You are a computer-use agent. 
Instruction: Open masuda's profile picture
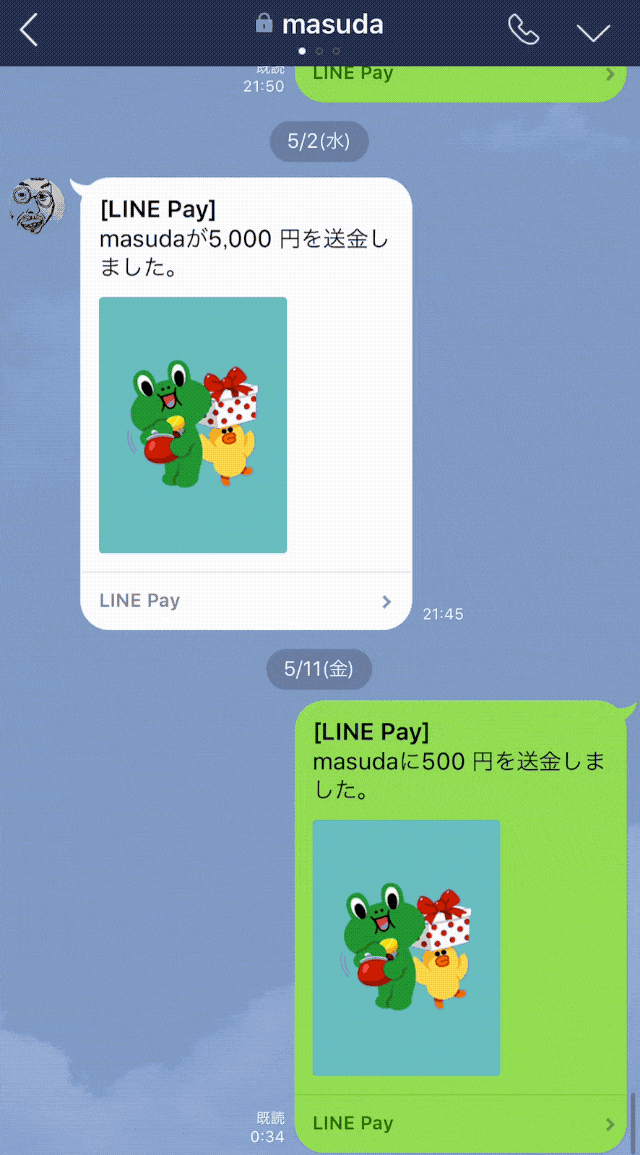tap(37, 205)
